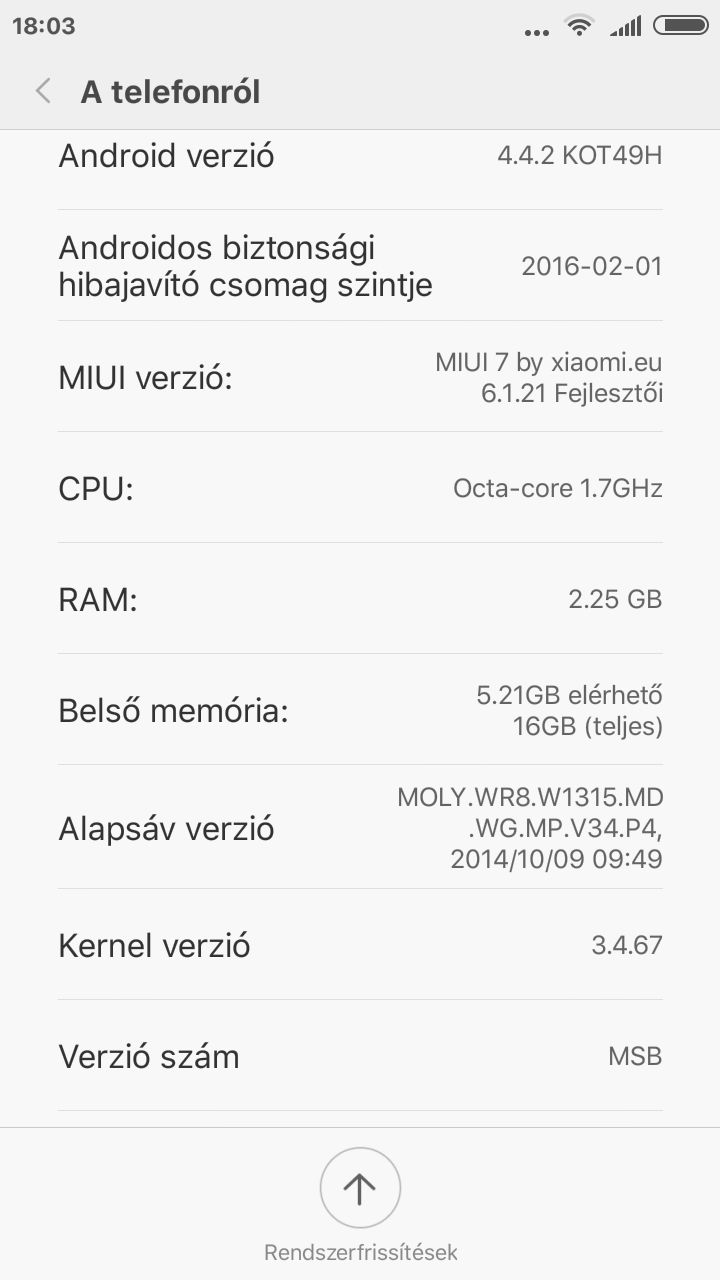Screen dimensions: 720x1280
Task: Open Rendszerfrissítések system updates
Action: [x=360, y=1190]
